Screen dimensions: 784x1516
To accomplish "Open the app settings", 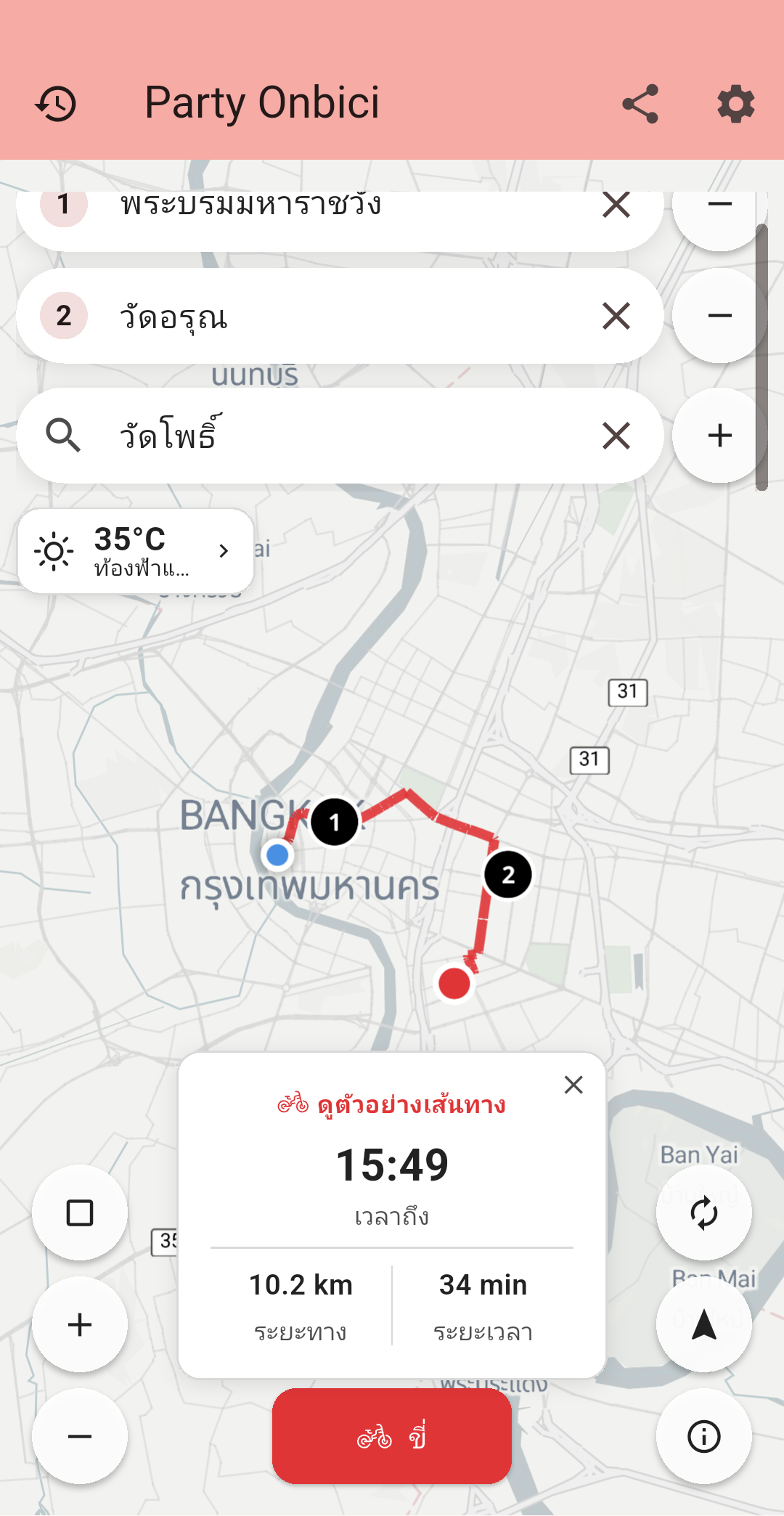I will point(735,102).
